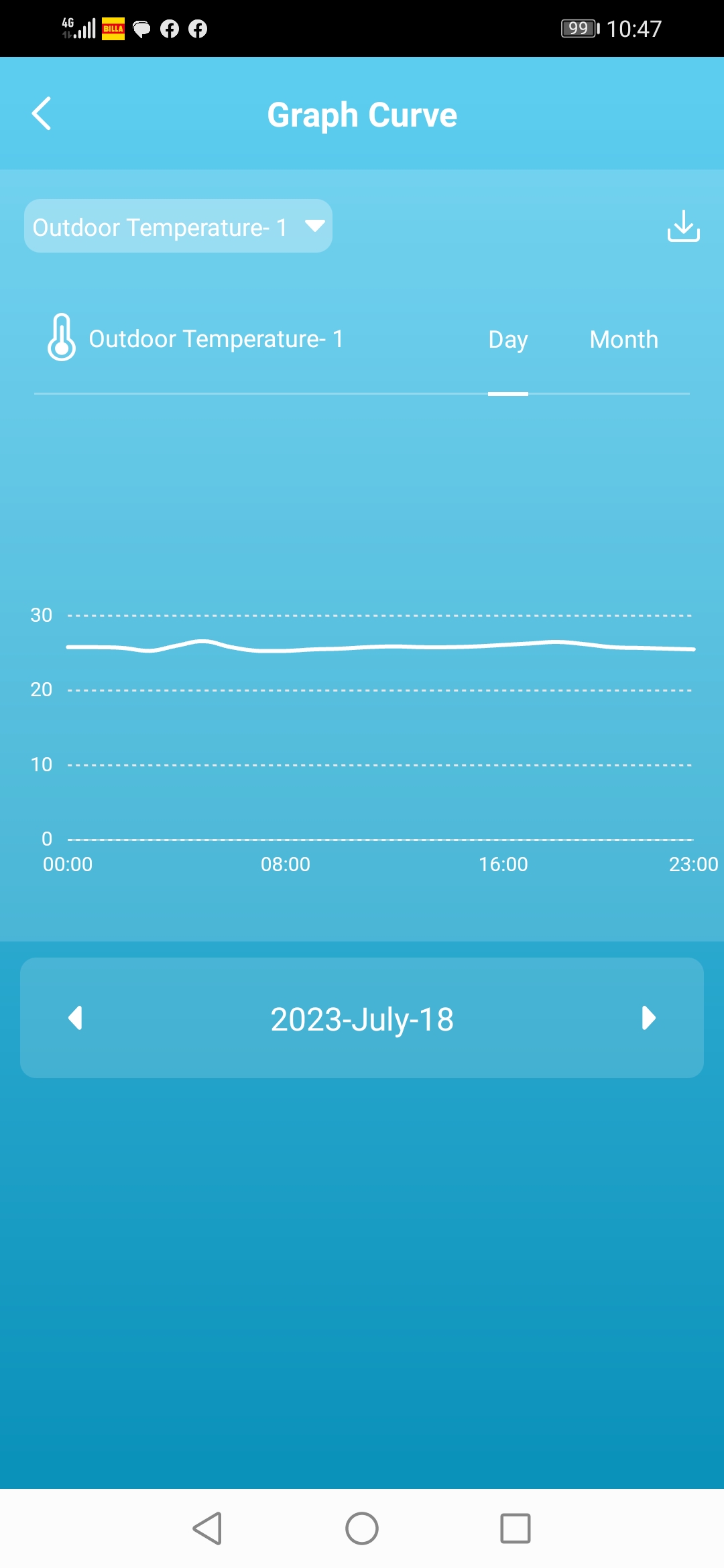Download the graph data
This screenshot has height=1568, width=724.
point(683,226)
